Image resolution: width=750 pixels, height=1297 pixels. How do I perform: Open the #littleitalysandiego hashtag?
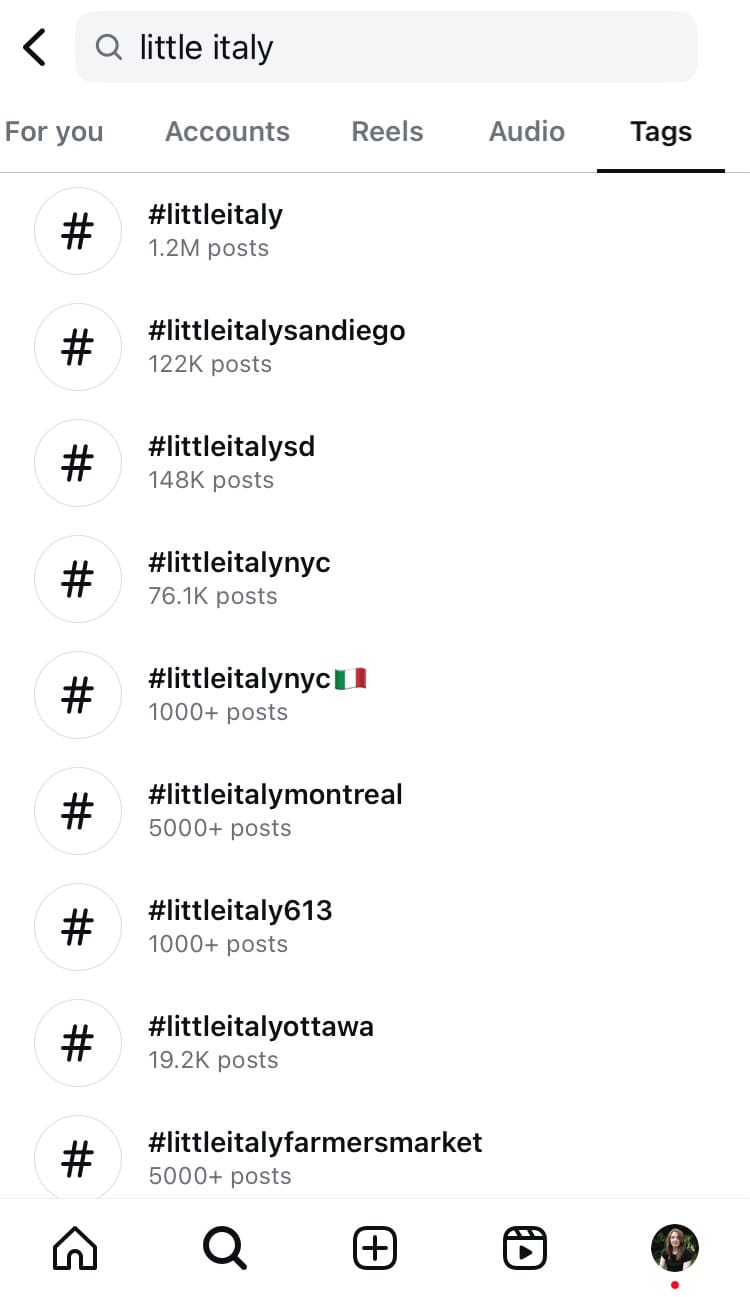(375, 347)
